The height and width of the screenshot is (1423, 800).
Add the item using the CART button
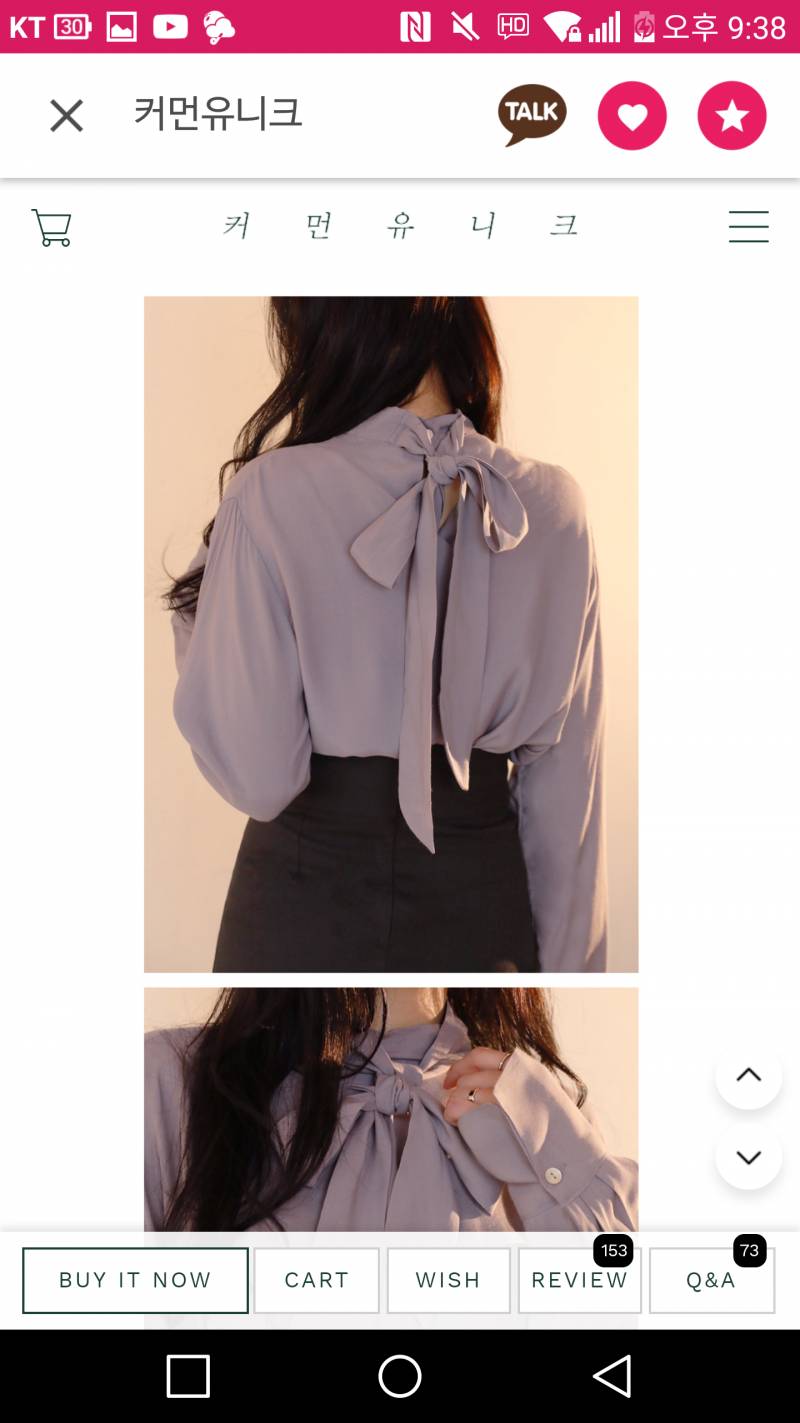point(316,1280)
